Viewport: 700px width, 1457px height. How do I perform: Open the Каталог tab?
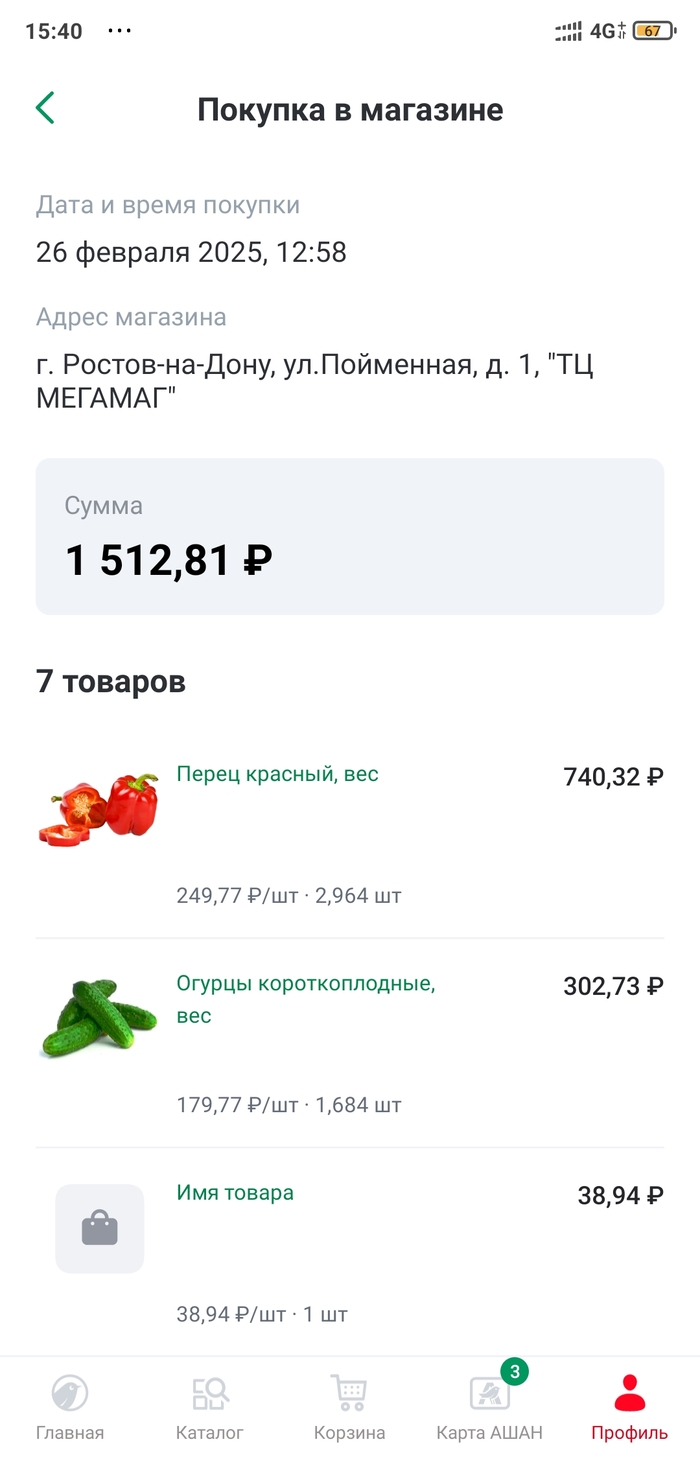(210, 1407)
